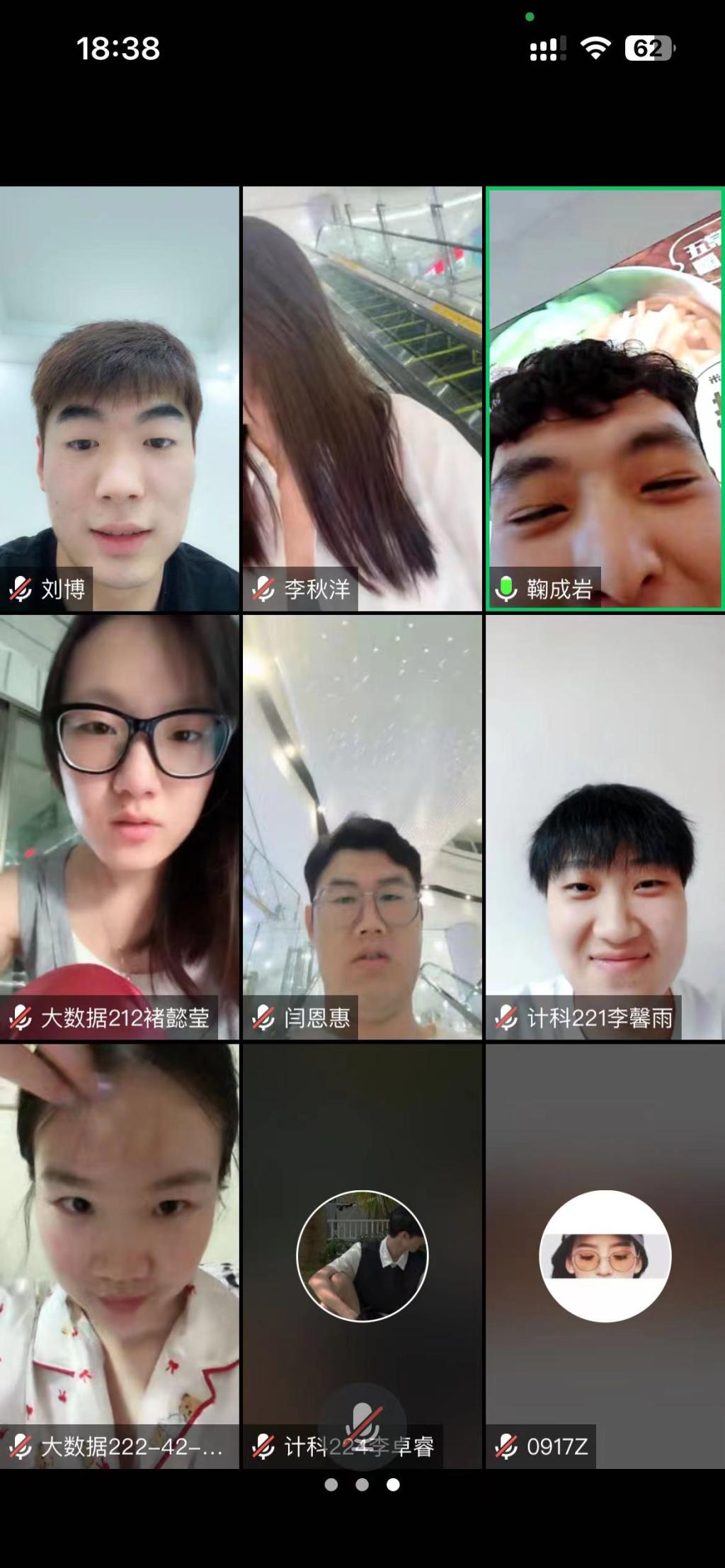Open 大数据212褚懿莹's video tile
Viewport: 725px width, 1568px height.
pos(119,826)
